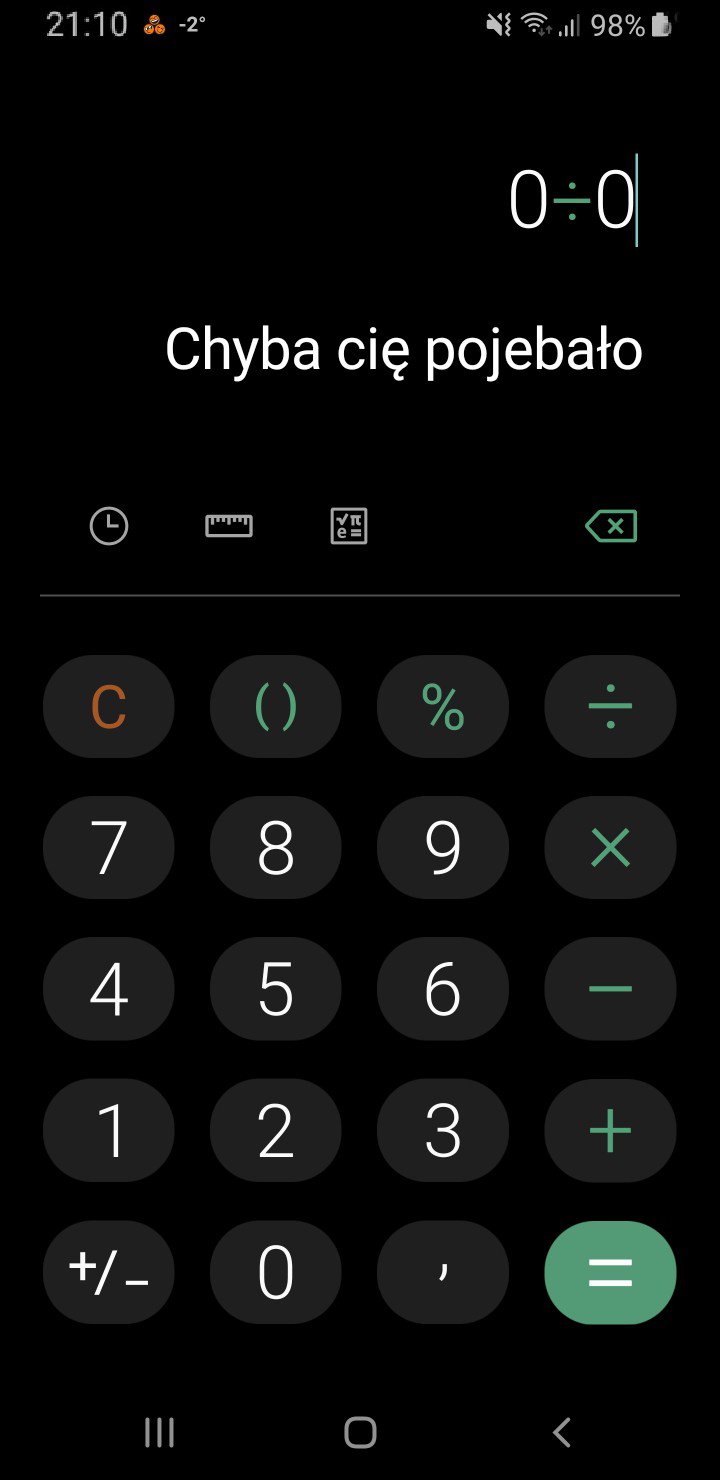Tap the percent key
This screenshot has width=720, height=1480.
tap(443, 707)
